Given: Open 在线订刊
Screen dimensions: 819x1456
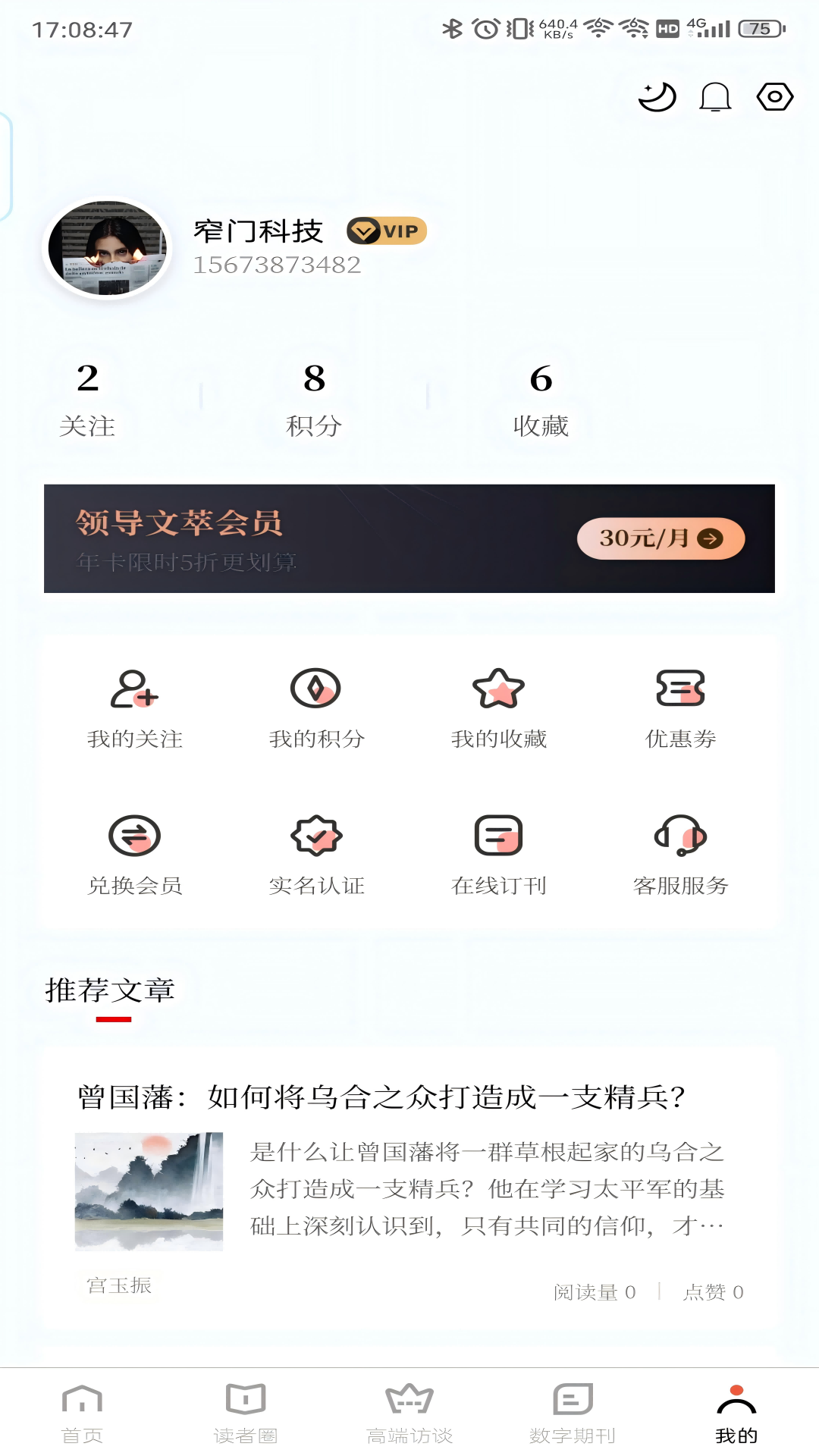Looking at the screenshot, I should click(x=499, y=855).
